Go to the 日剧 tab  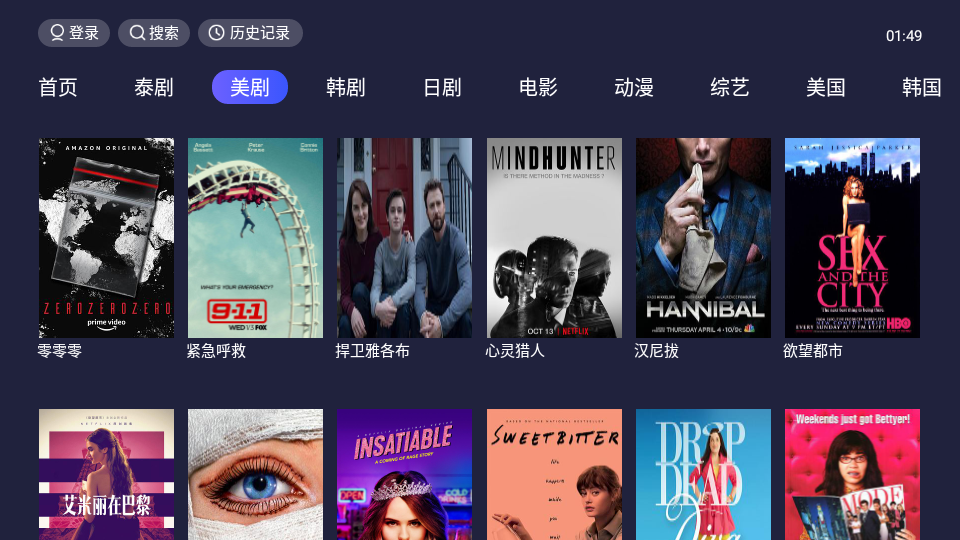pos(442,87)
